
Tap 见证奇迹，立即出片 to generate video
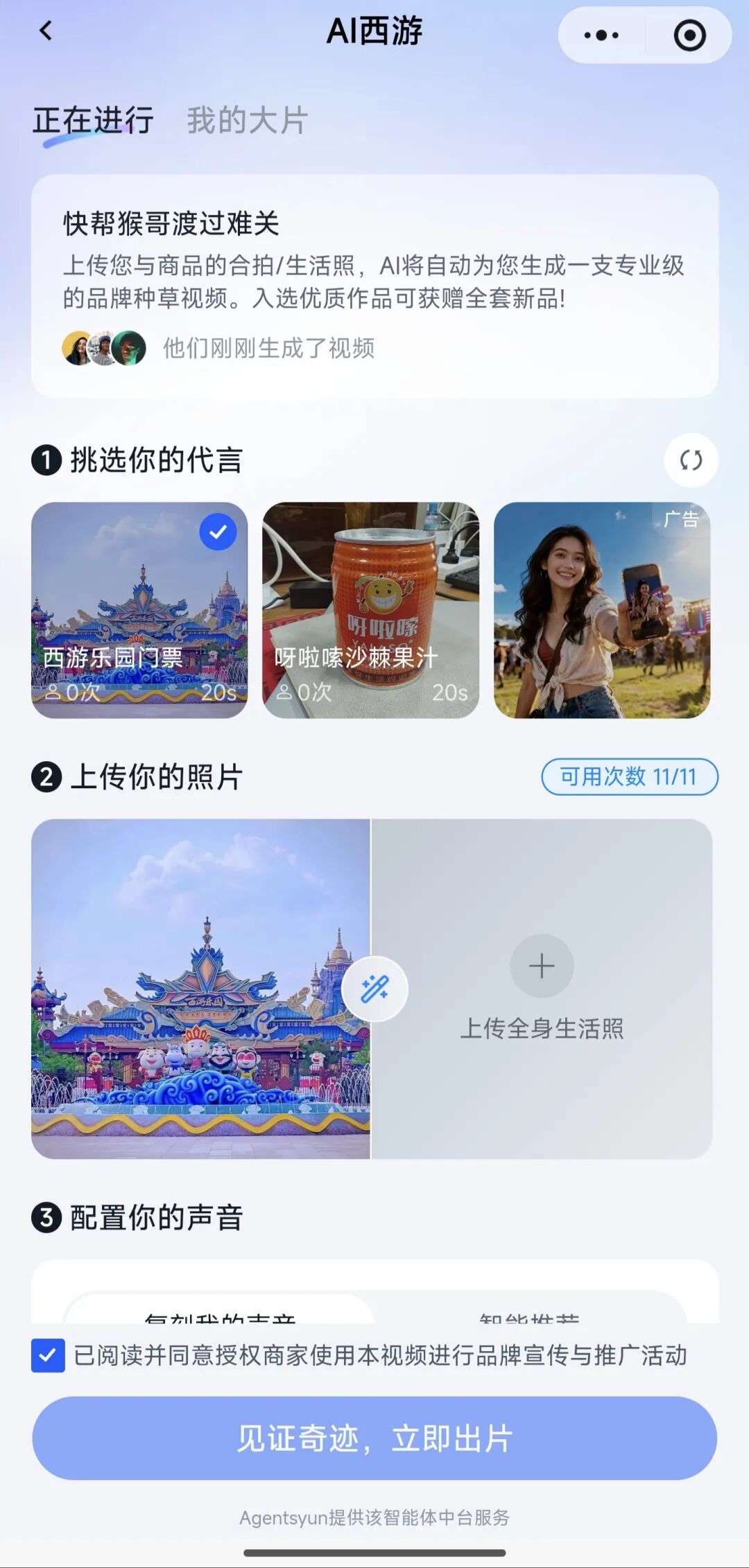(x=374, y=1438)
